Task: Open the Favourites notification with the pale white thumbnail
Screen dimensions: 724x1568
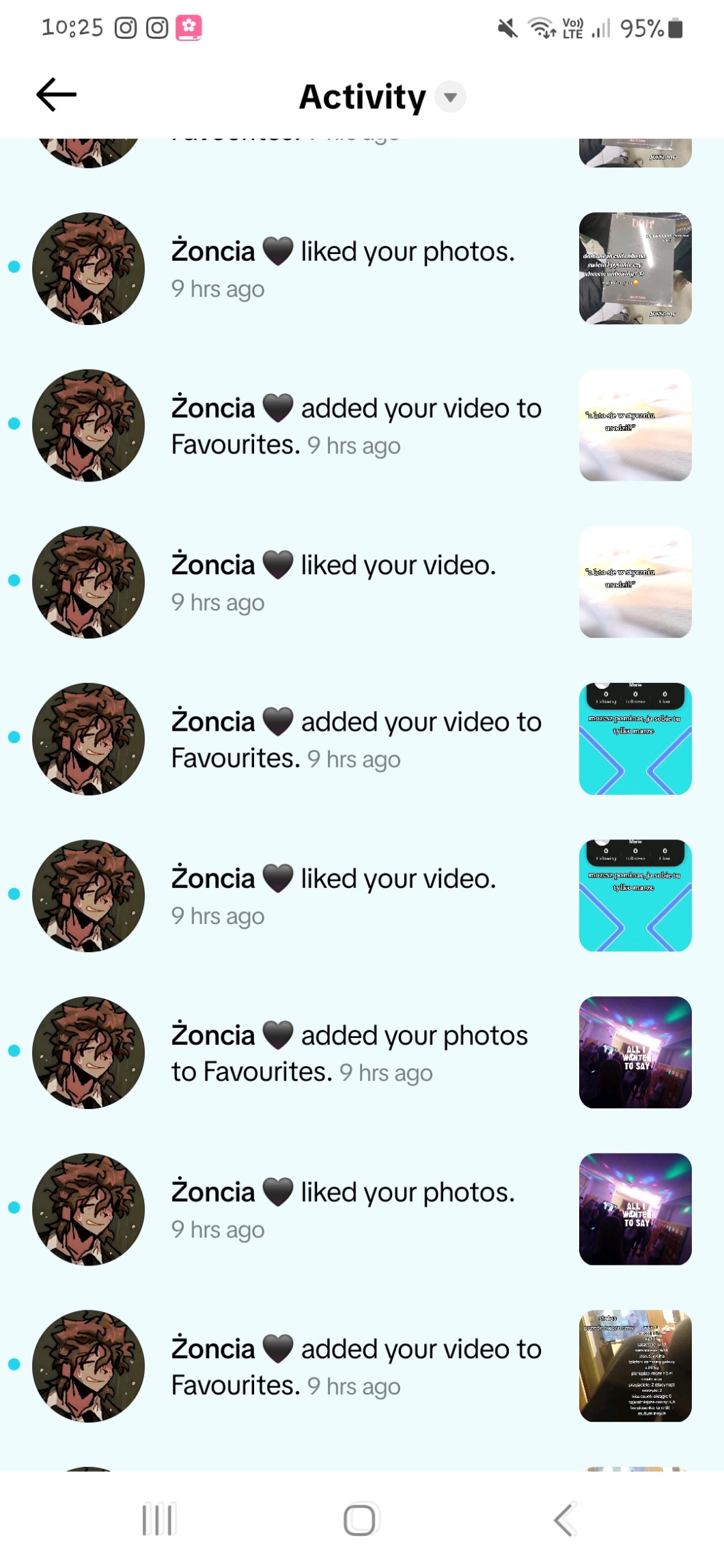Action: pyautogui.click(x=355, y=426)
